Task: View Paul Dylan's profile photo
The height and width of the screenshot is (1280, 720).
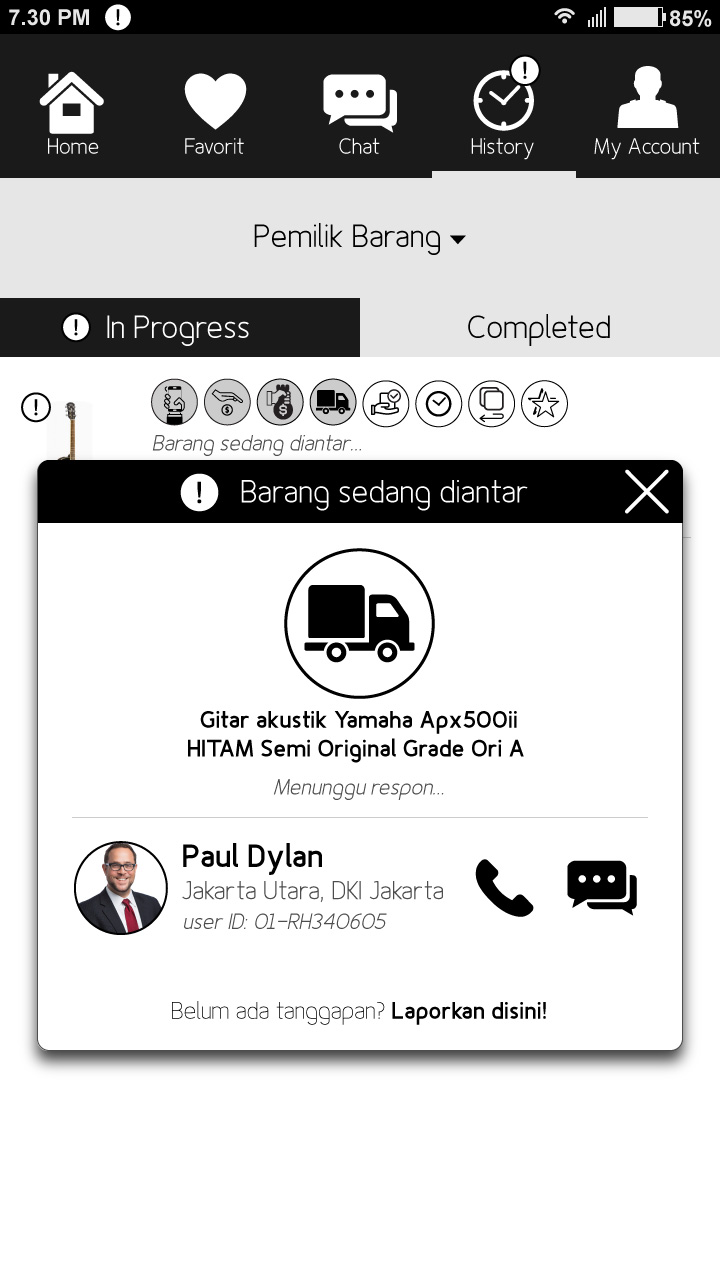Action: tap(121, 888)
